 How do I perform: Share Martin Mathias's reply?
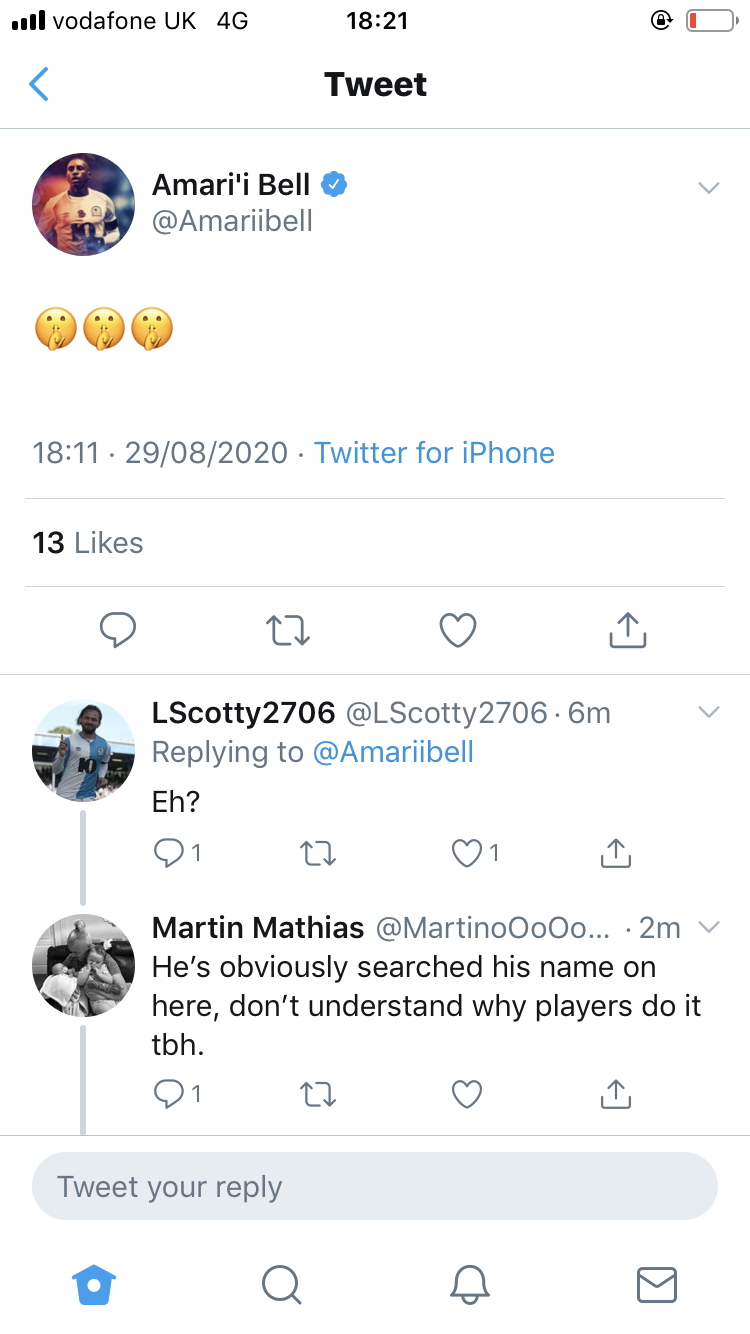[614, 1094]
